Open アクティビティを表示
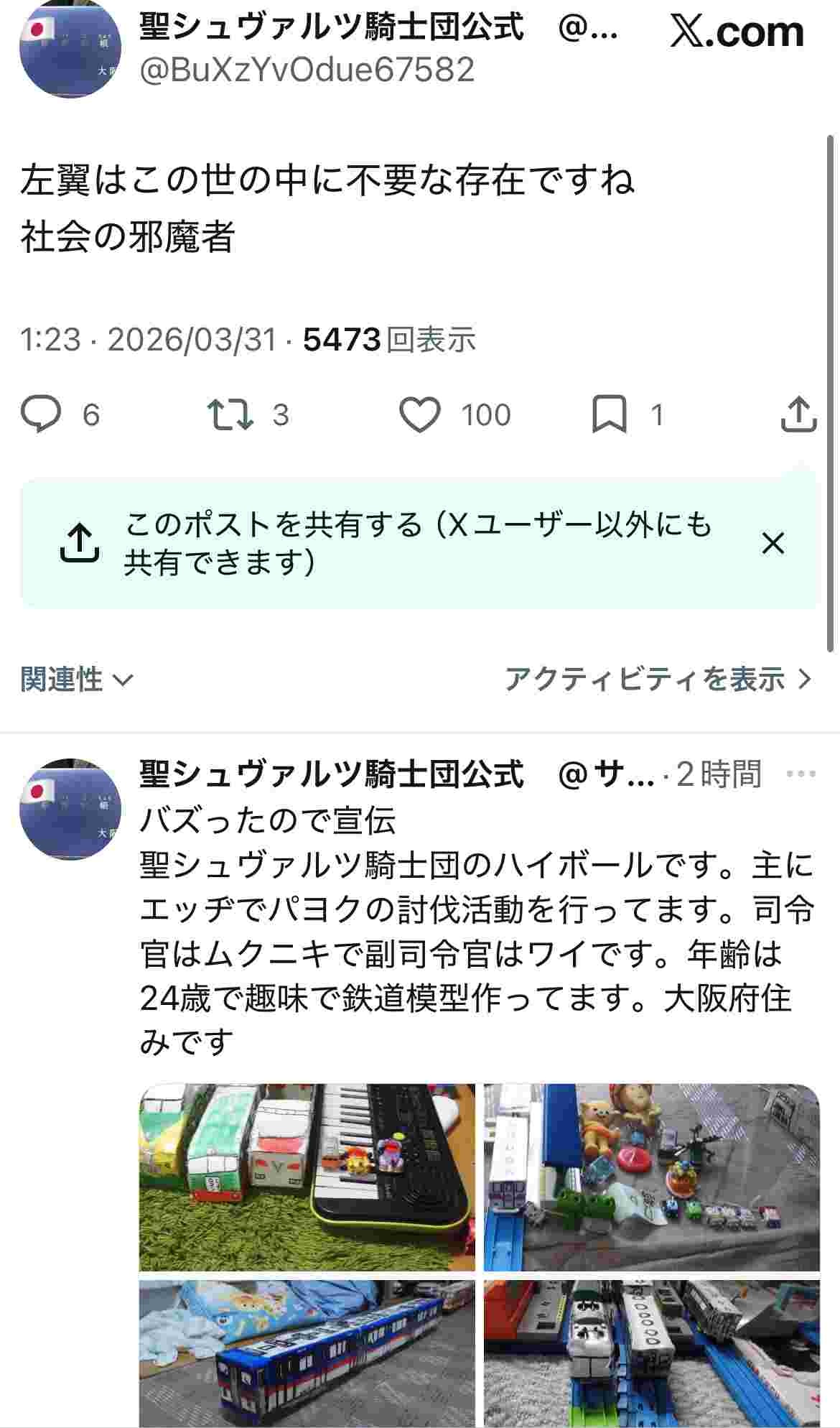The height and width of the screenshot is (1428, 840). (657, 679)
